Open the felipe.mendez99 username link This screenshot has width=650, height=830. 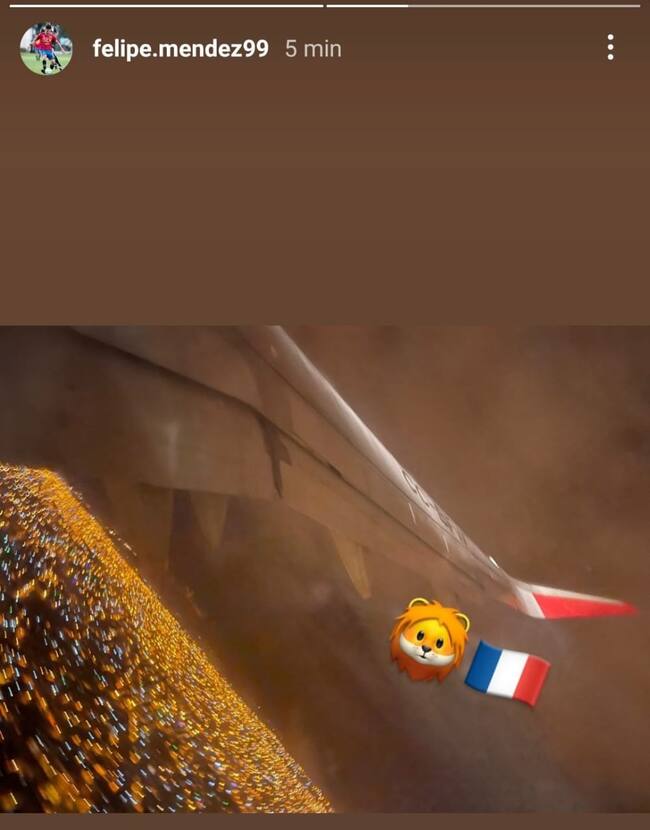180,48
